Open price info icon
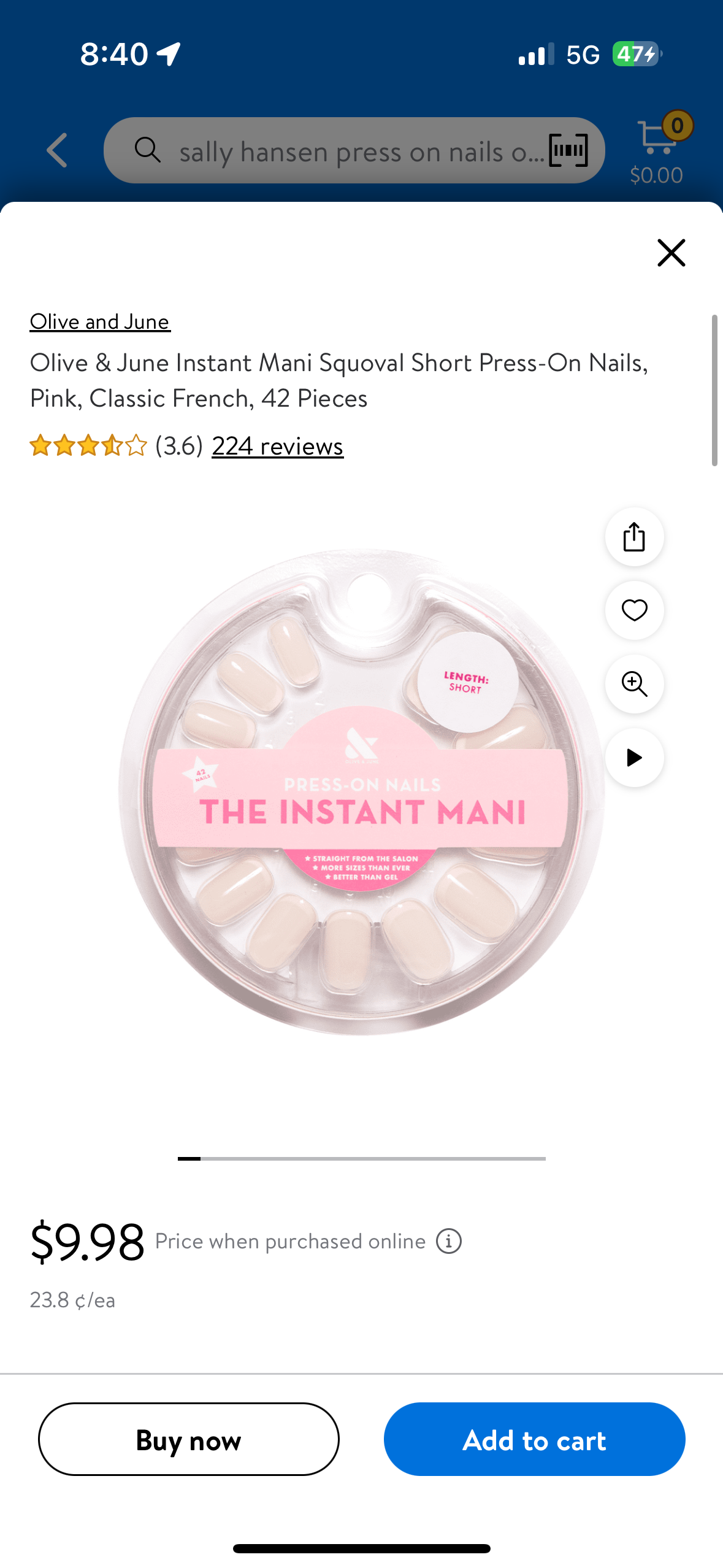This screenshot has width=723, height=1568. (x=448, y=1241)
